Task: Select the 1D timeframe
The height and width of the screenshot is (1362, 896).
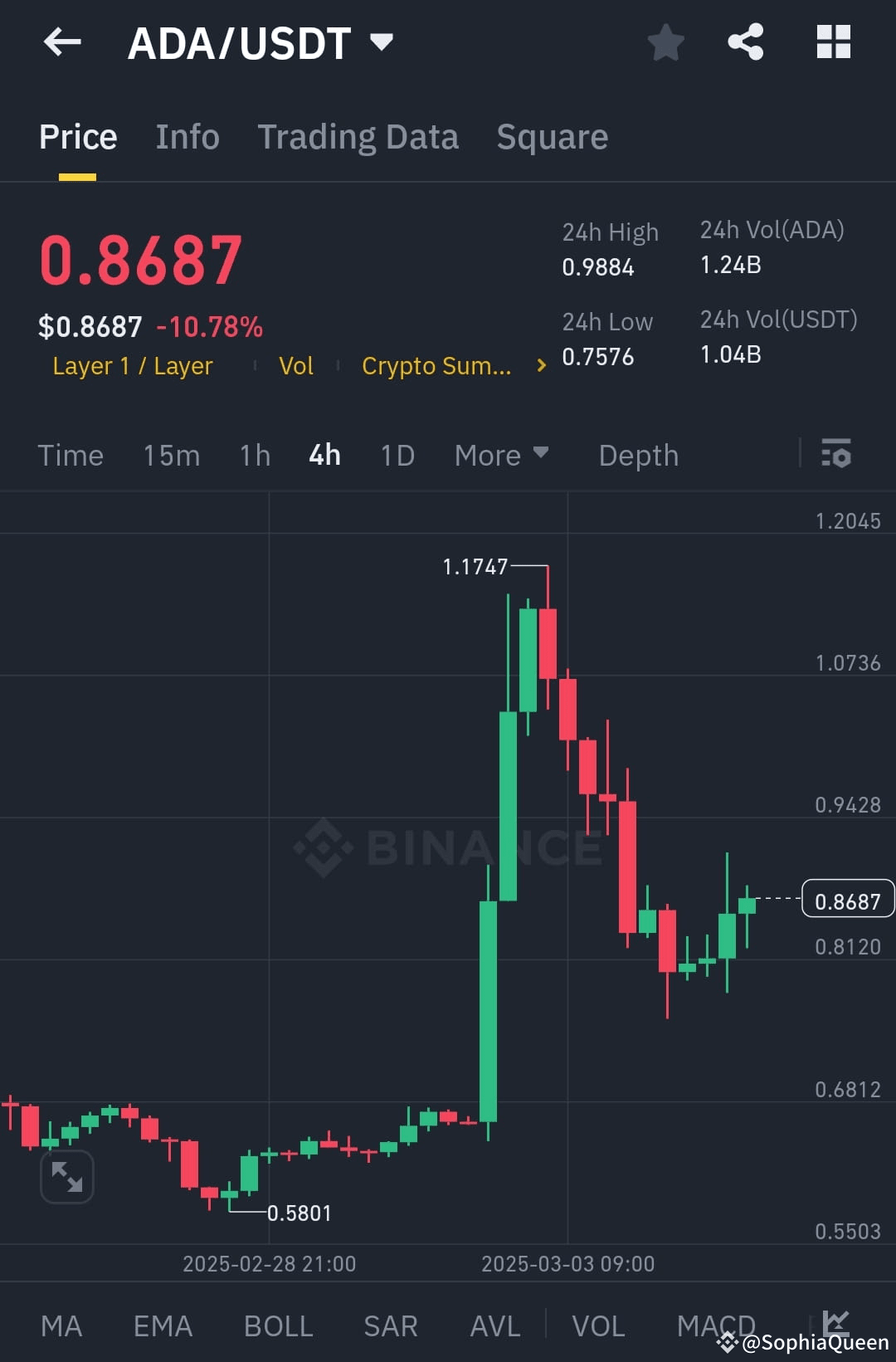Action: 396,455
